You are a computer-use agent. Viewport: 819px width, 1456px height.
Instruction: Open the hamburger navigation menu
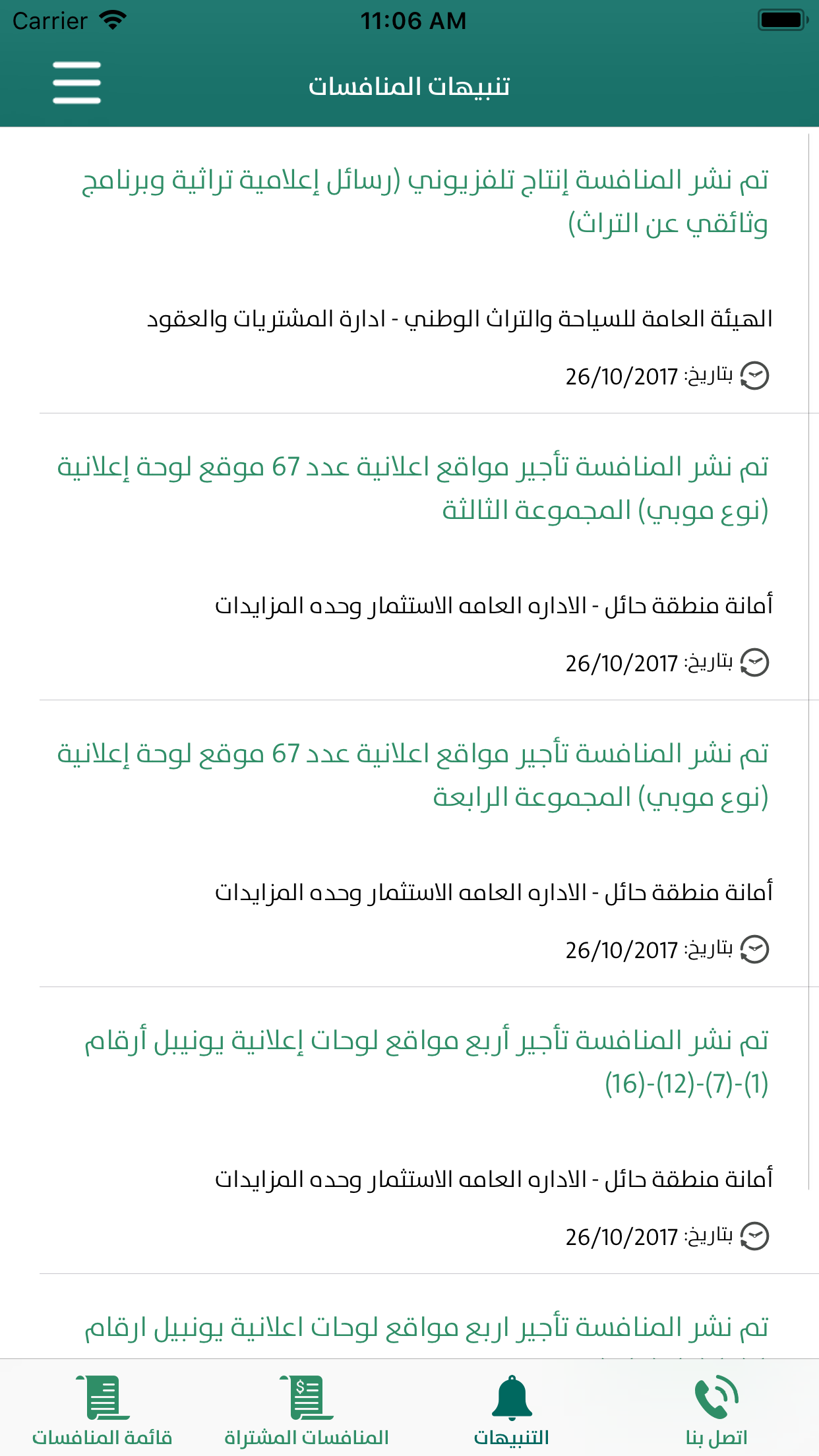tap(76, 82)
